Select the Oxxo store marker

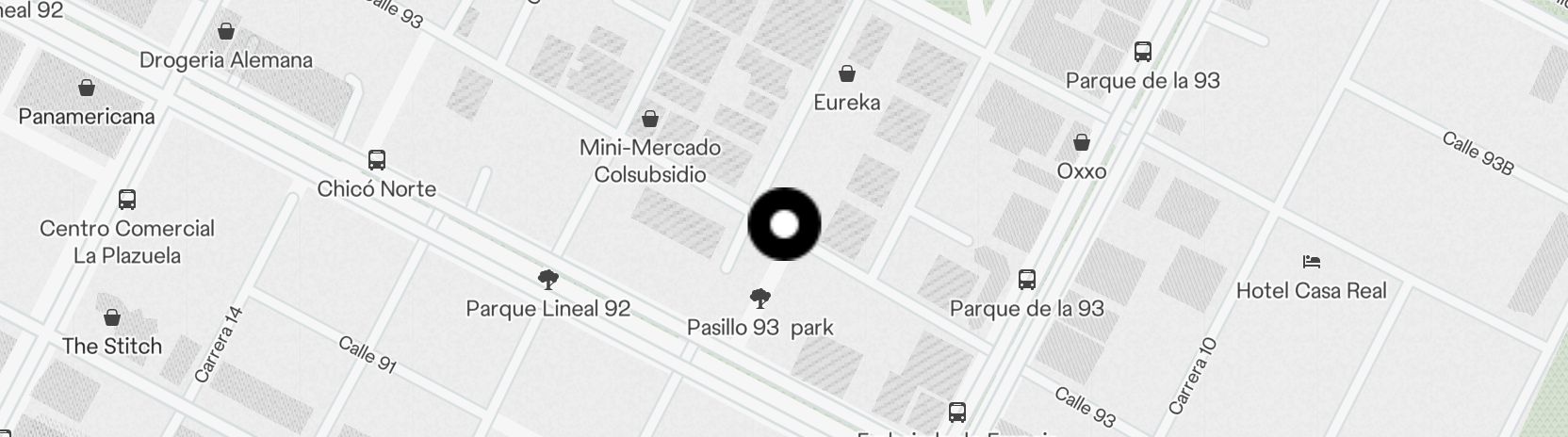(1081, 143)
